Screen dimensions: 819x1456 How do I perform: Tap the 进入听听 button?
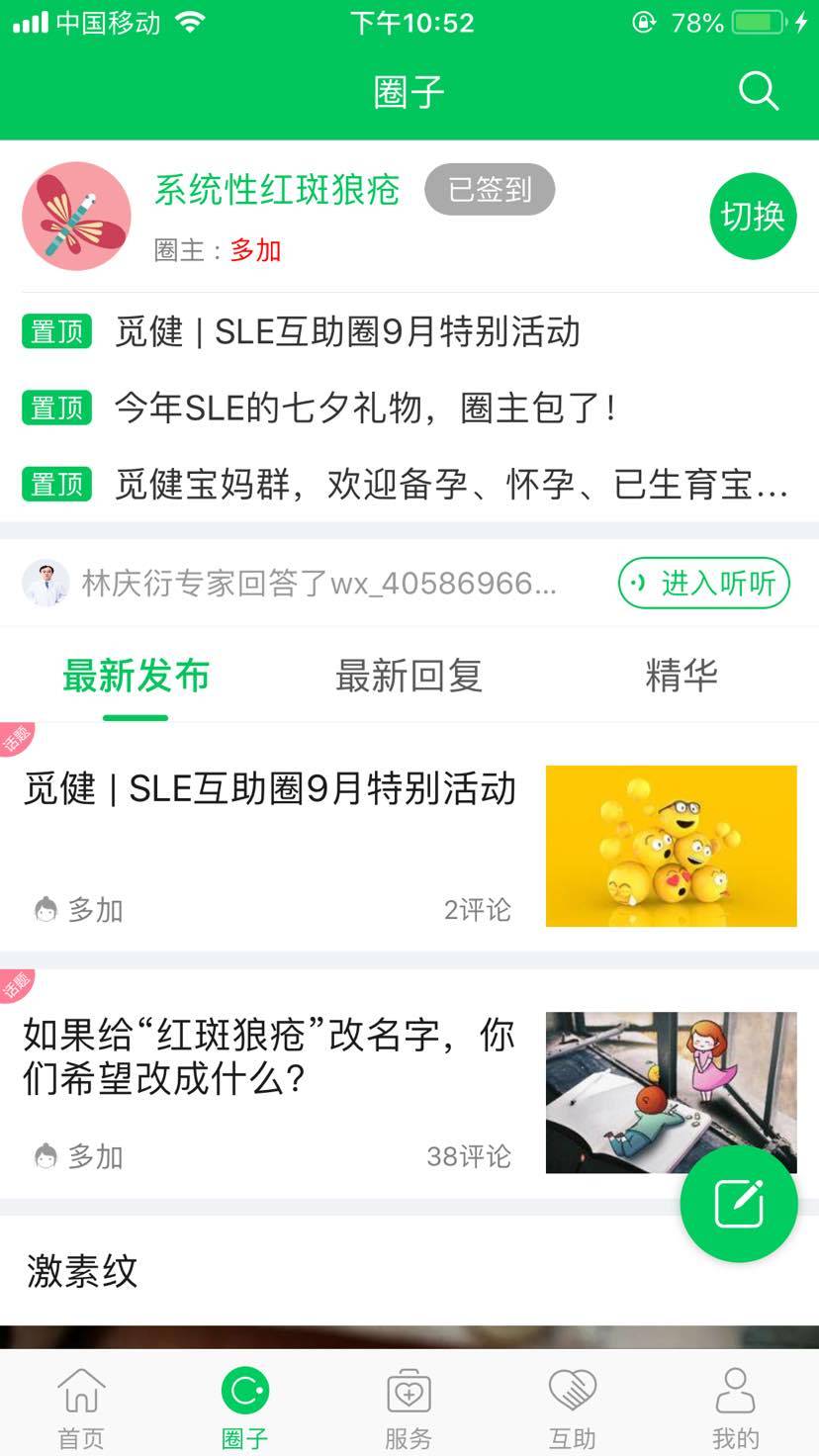point(703,584)
